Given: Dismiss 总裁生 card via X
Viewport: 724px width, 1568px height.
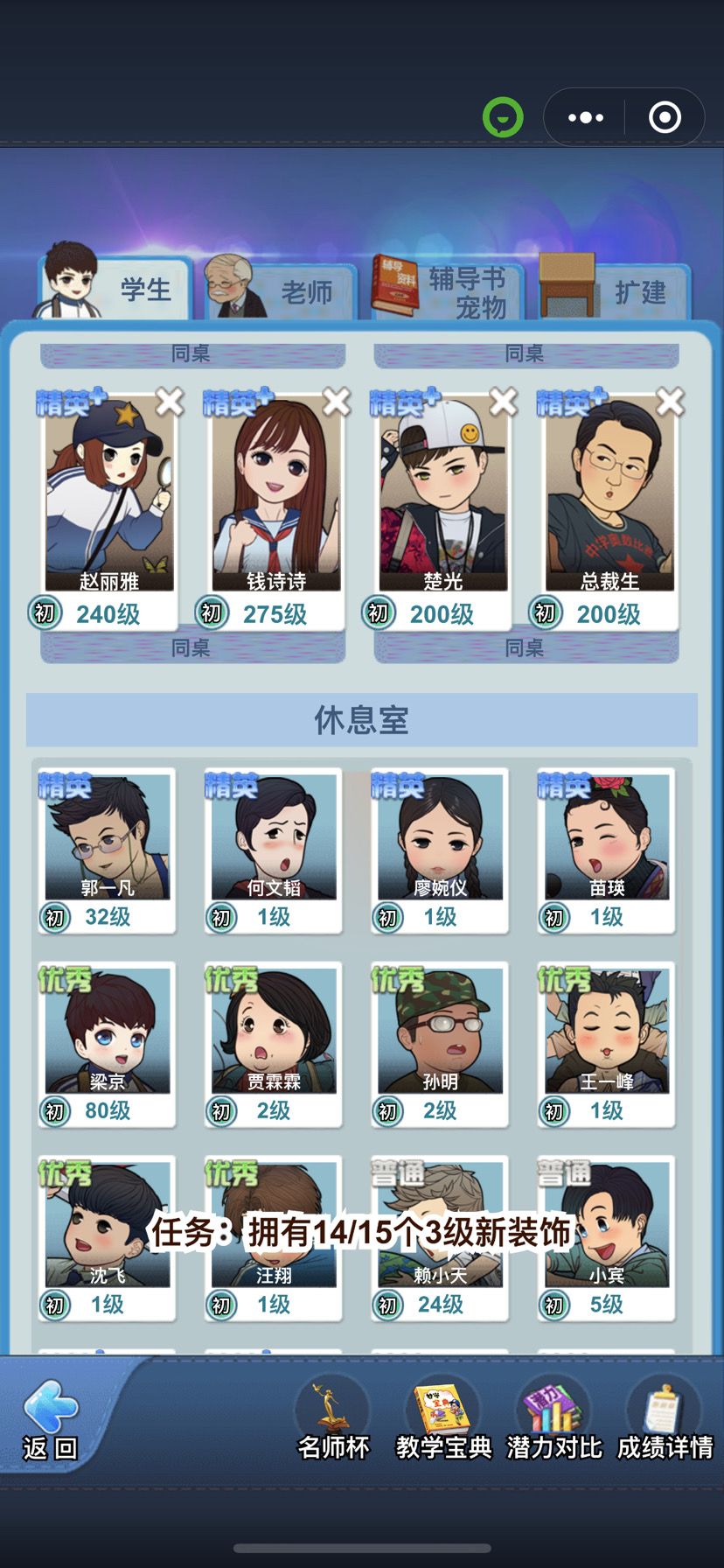Looking at the screenshot, I should click(x=671, y=402).
